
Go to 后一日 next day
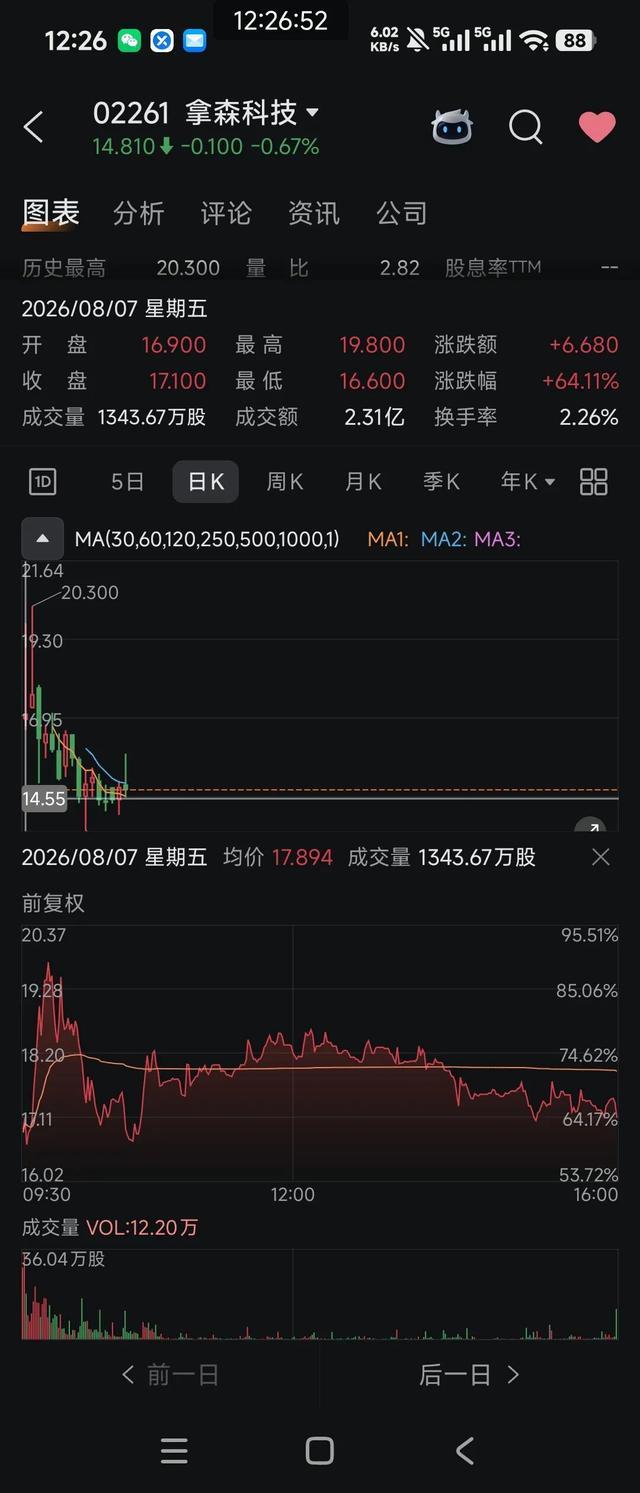click(x=470, y=1375)
